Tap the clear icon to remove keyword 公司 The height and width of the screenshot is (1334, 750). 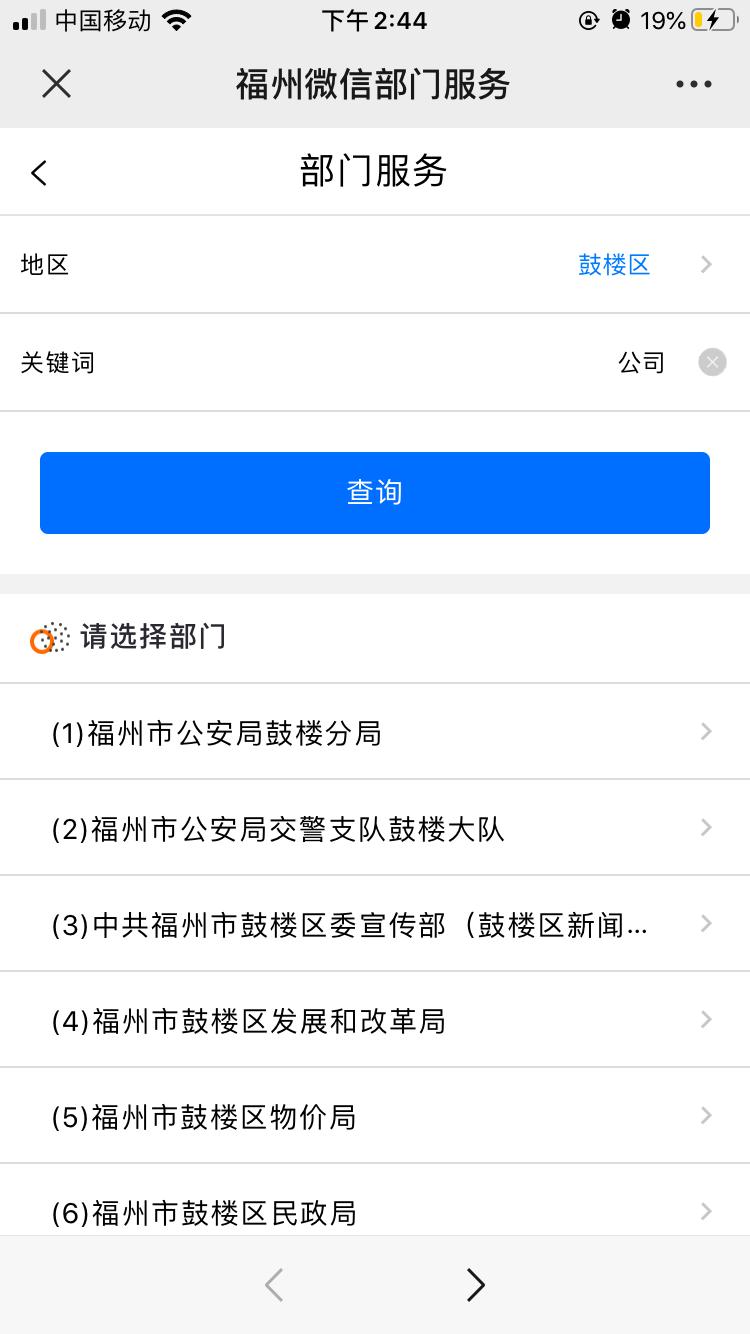tap(712, 362)
